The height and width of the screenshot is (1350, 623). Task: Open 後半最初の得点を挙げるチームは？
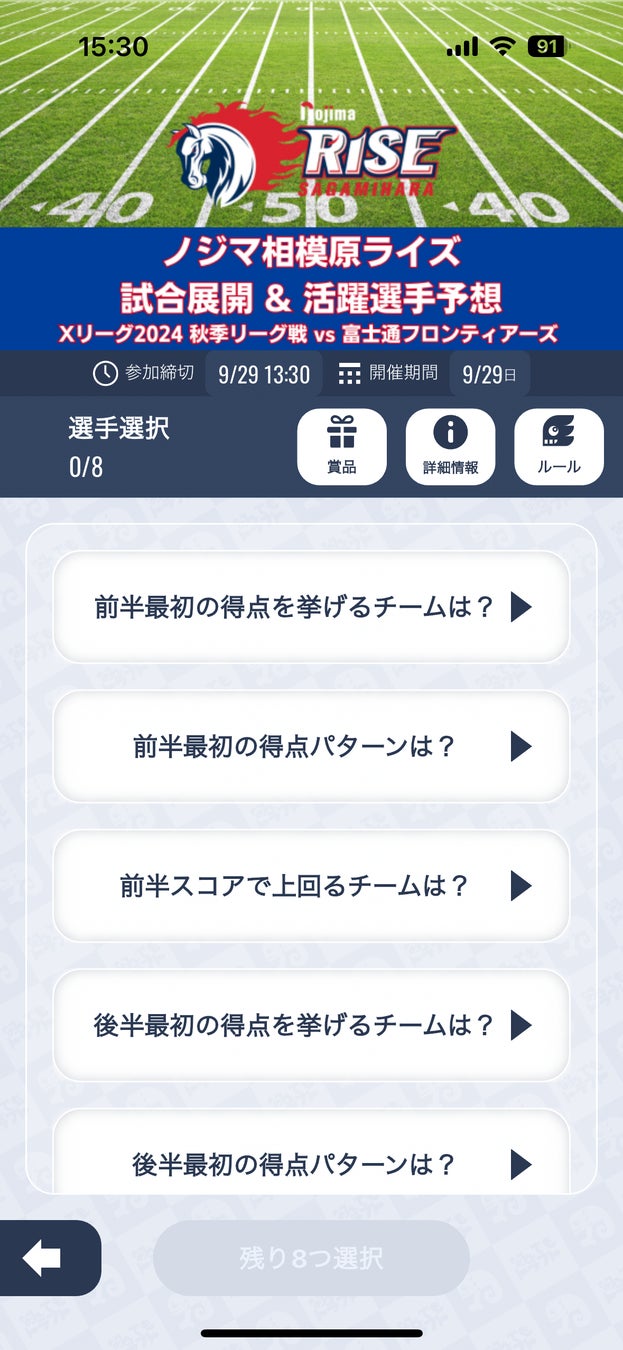pos(311,1025)
